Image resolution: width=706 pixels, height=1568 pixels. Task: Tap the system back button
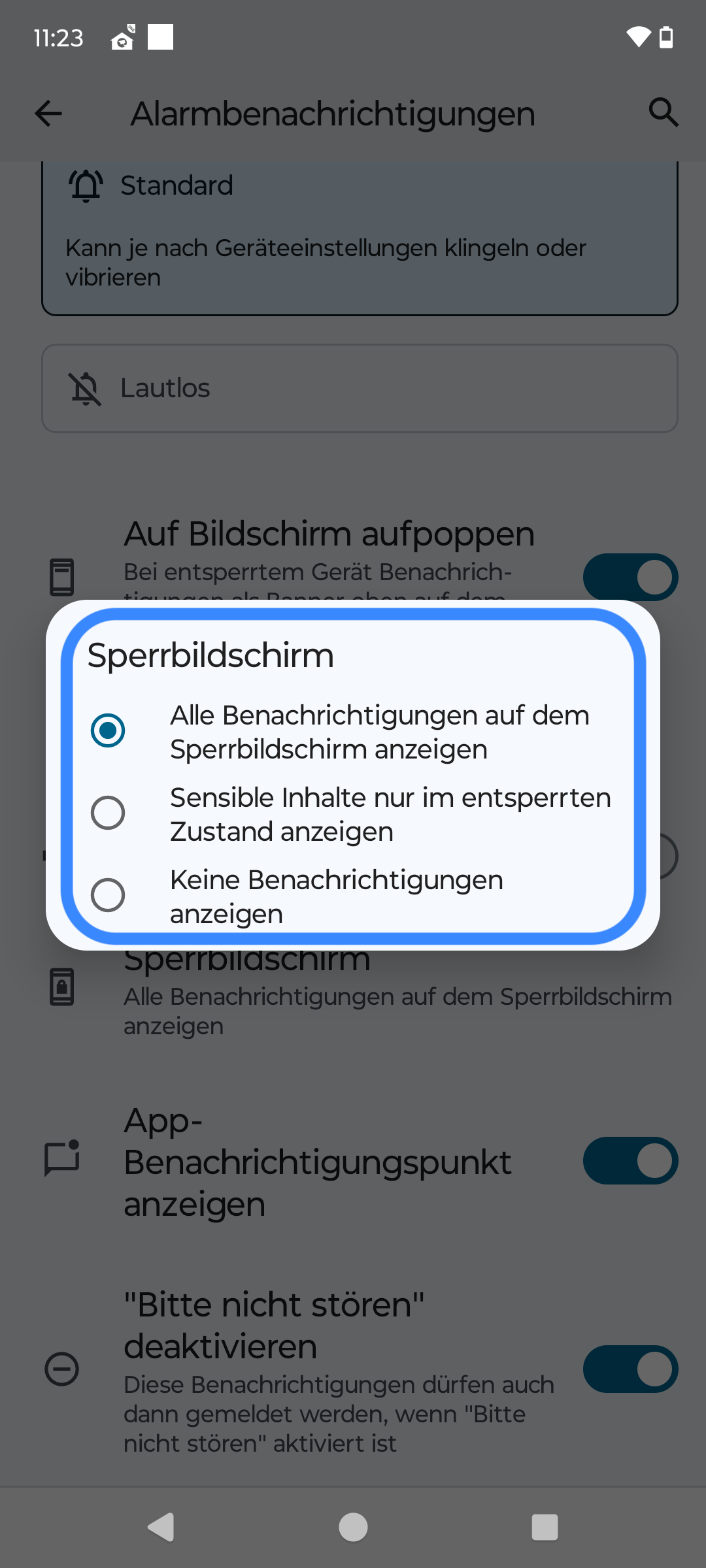tap(161, 1527)
